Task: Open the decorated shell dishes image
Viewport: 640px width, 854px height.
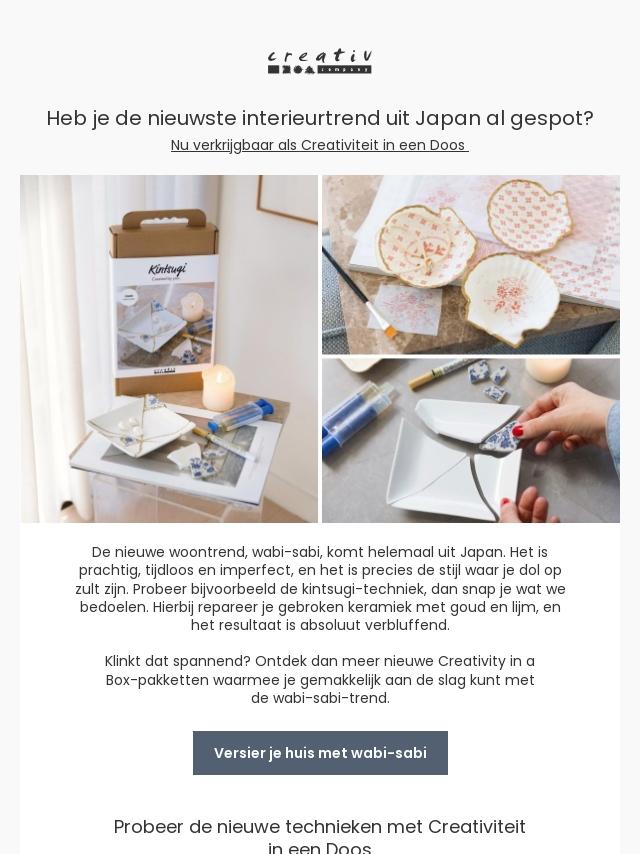Action: tap(471, 265)
